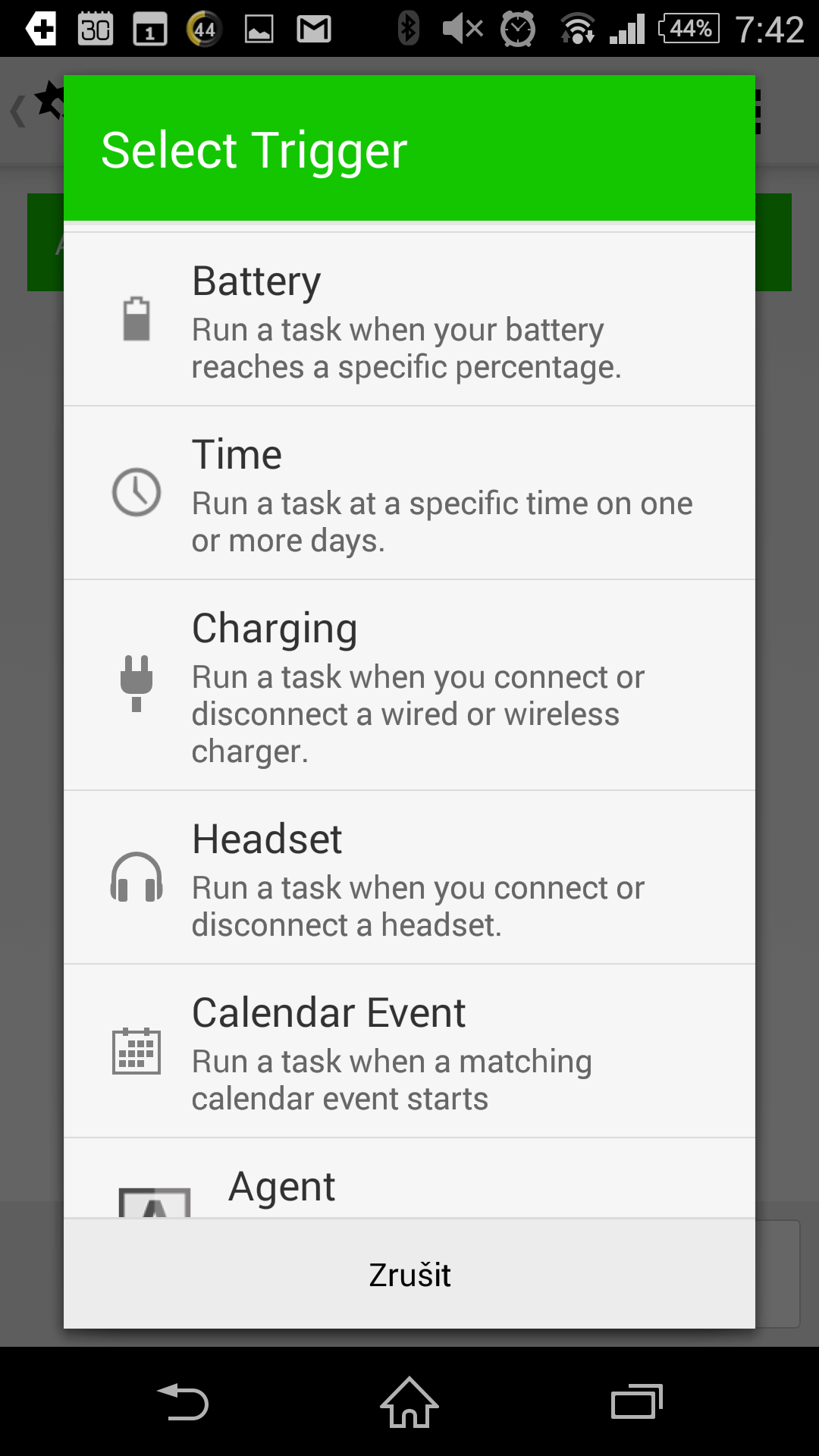The width and height of the screenshot is (819, 1456).
Task: Choose the Time trigger
Action: coord(409,493)
